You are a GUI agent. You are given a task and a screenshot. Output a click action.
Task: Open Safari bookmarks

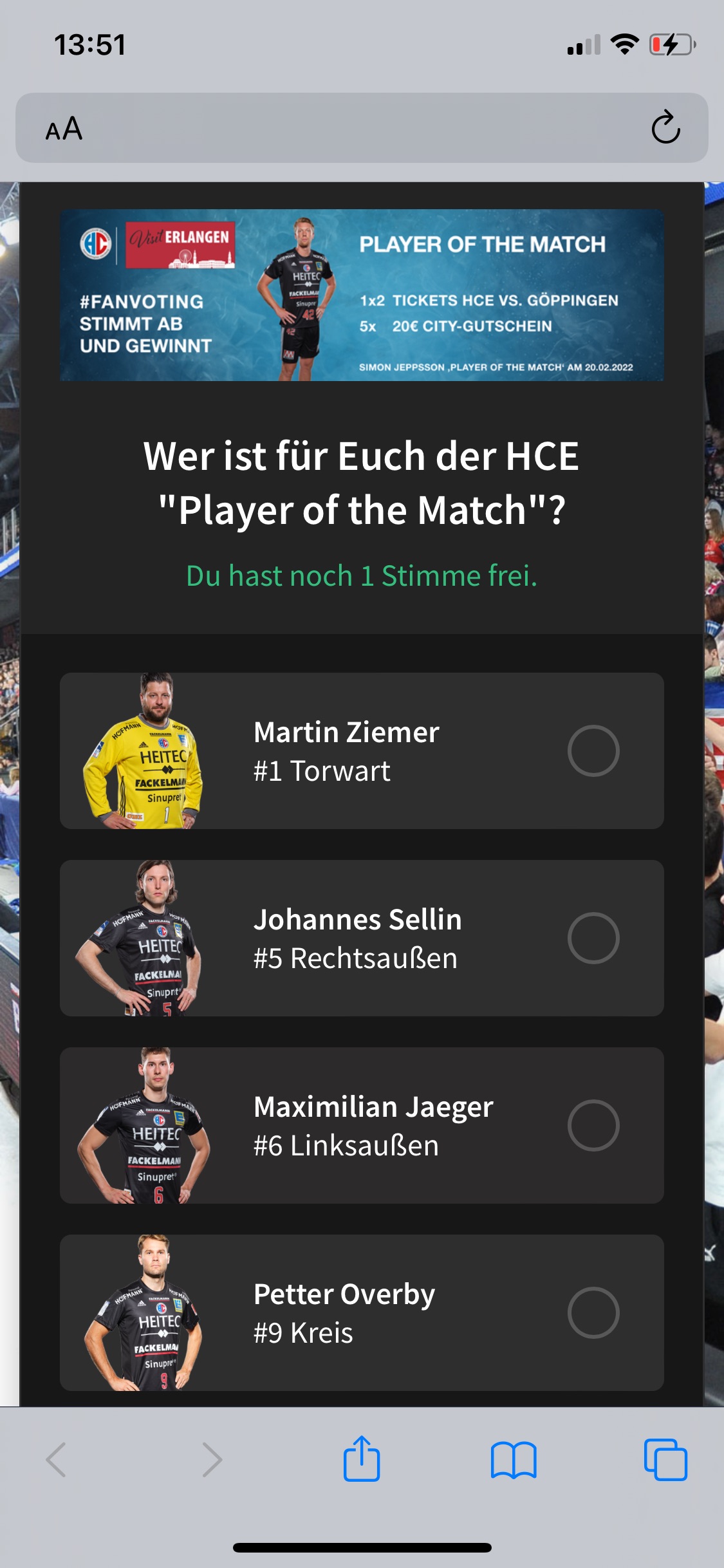[x=514, y=1460]
